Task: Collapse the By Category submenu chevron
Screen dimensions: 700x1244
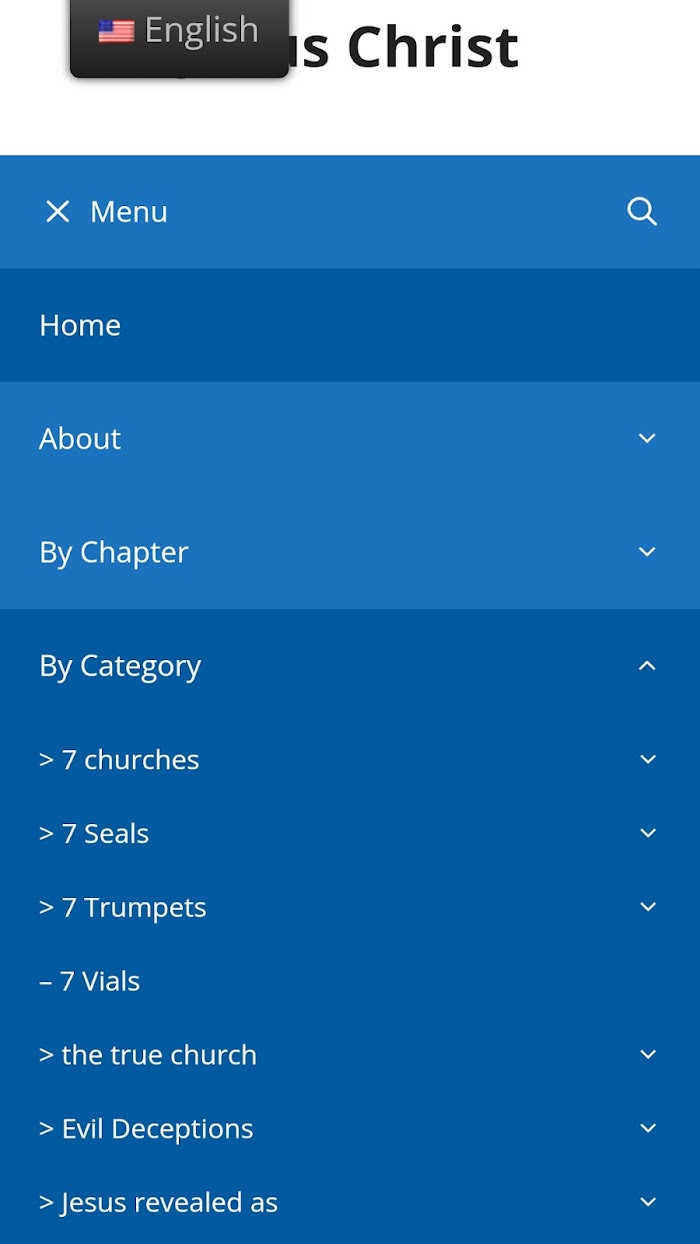Action: click(x=647, y=666)
